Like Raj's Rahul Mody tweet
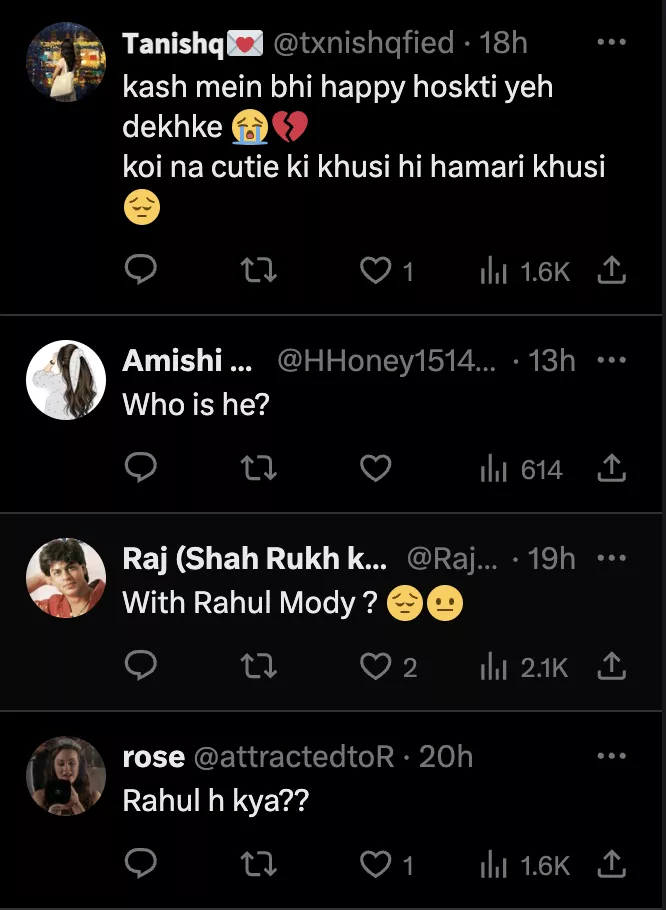 (375, 666)
